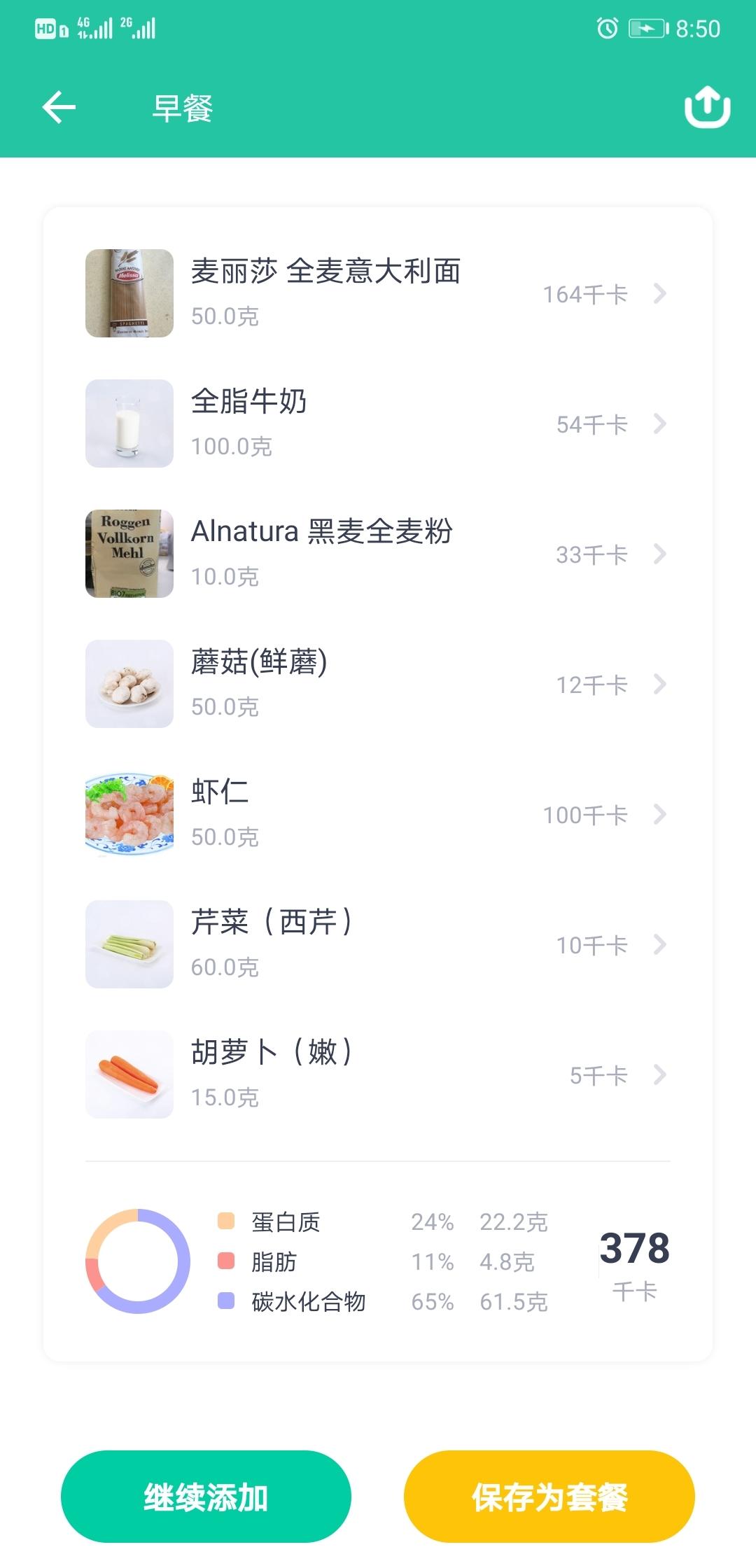The width and height of the screenshot is (756, 1568).
Task: Share this breakfast record
Action: click(707, 107)
